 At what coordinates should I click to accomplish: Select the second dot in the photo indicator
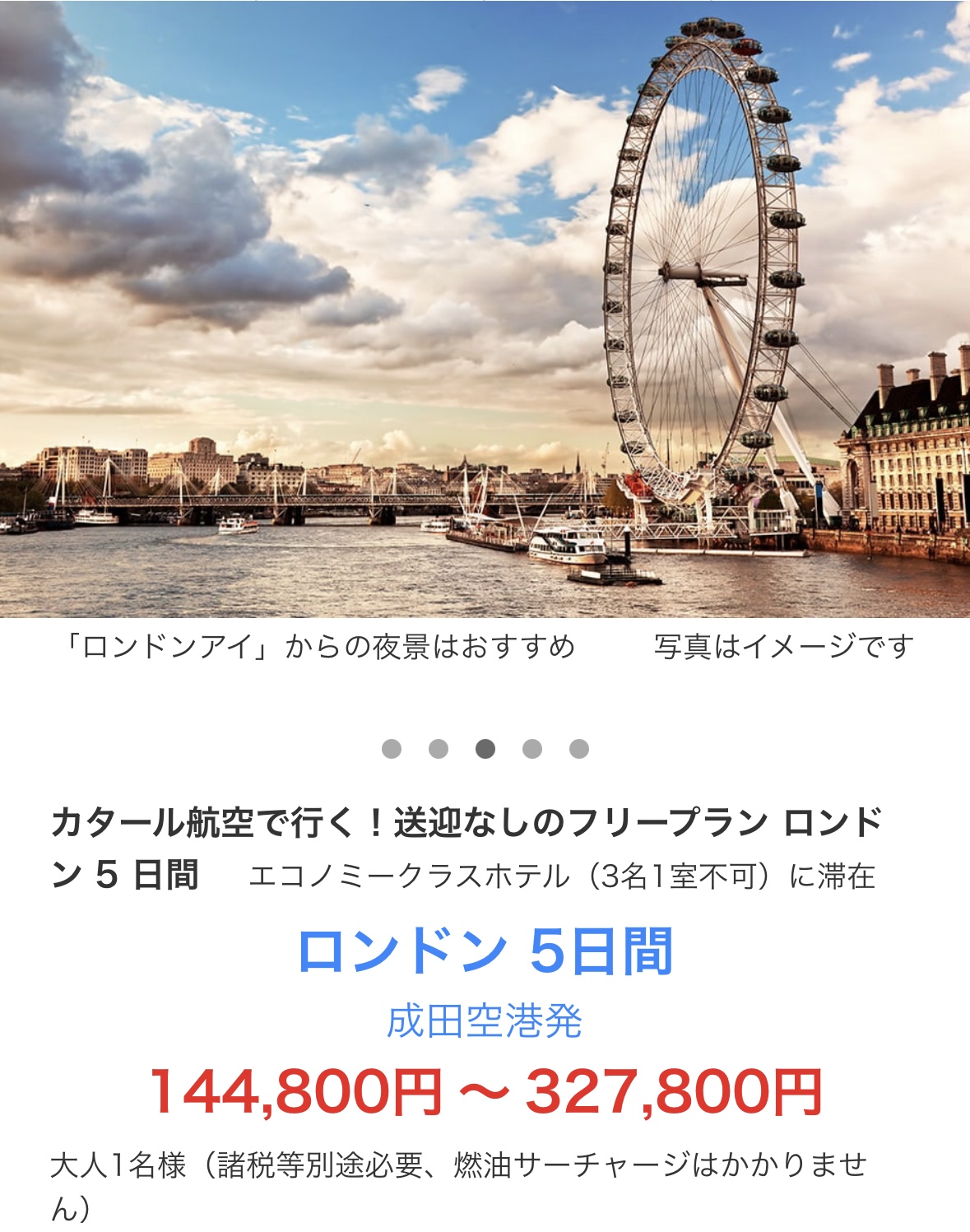pos(439,749)
